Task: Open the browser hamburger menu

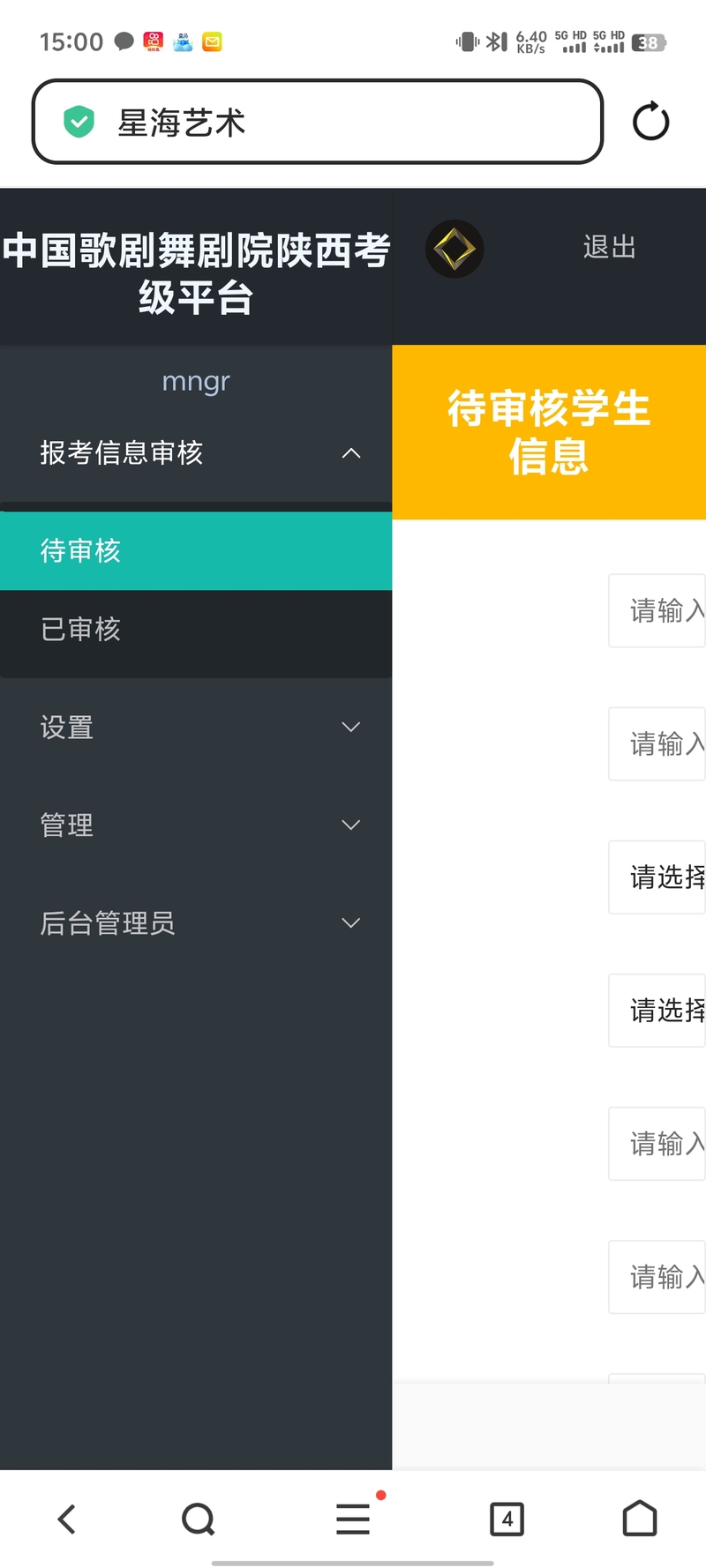Action: [x=353, y=1519]
